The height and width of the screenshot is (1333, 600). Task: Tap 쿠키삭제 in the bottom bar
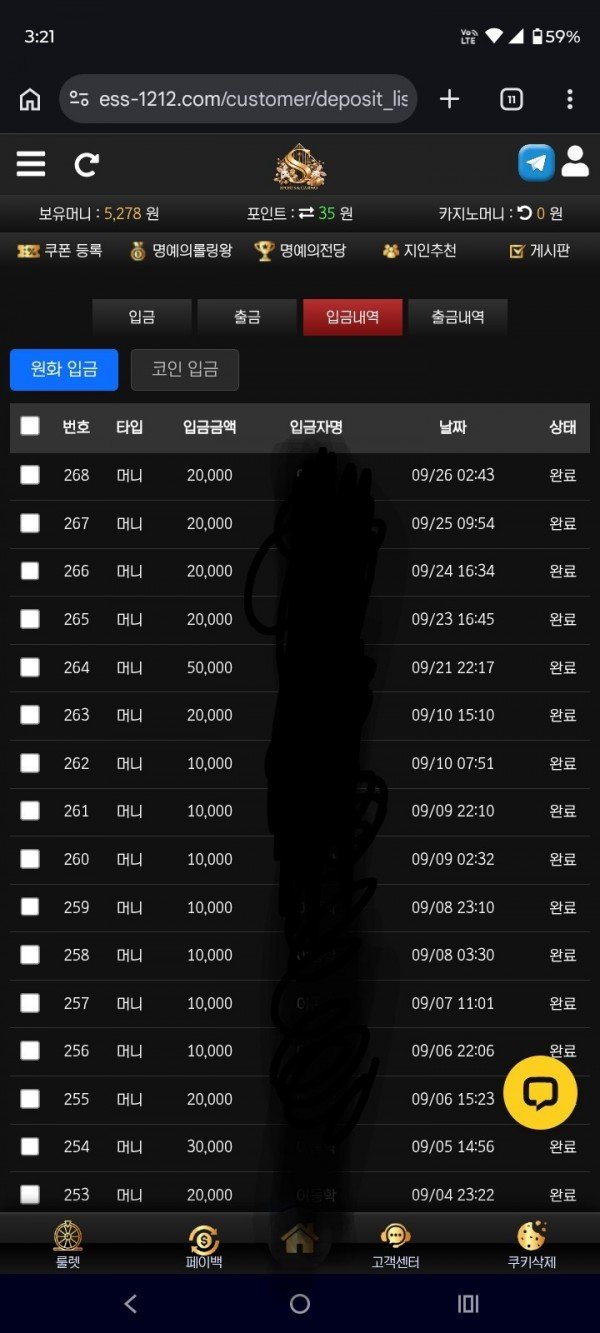point(531,1245)
